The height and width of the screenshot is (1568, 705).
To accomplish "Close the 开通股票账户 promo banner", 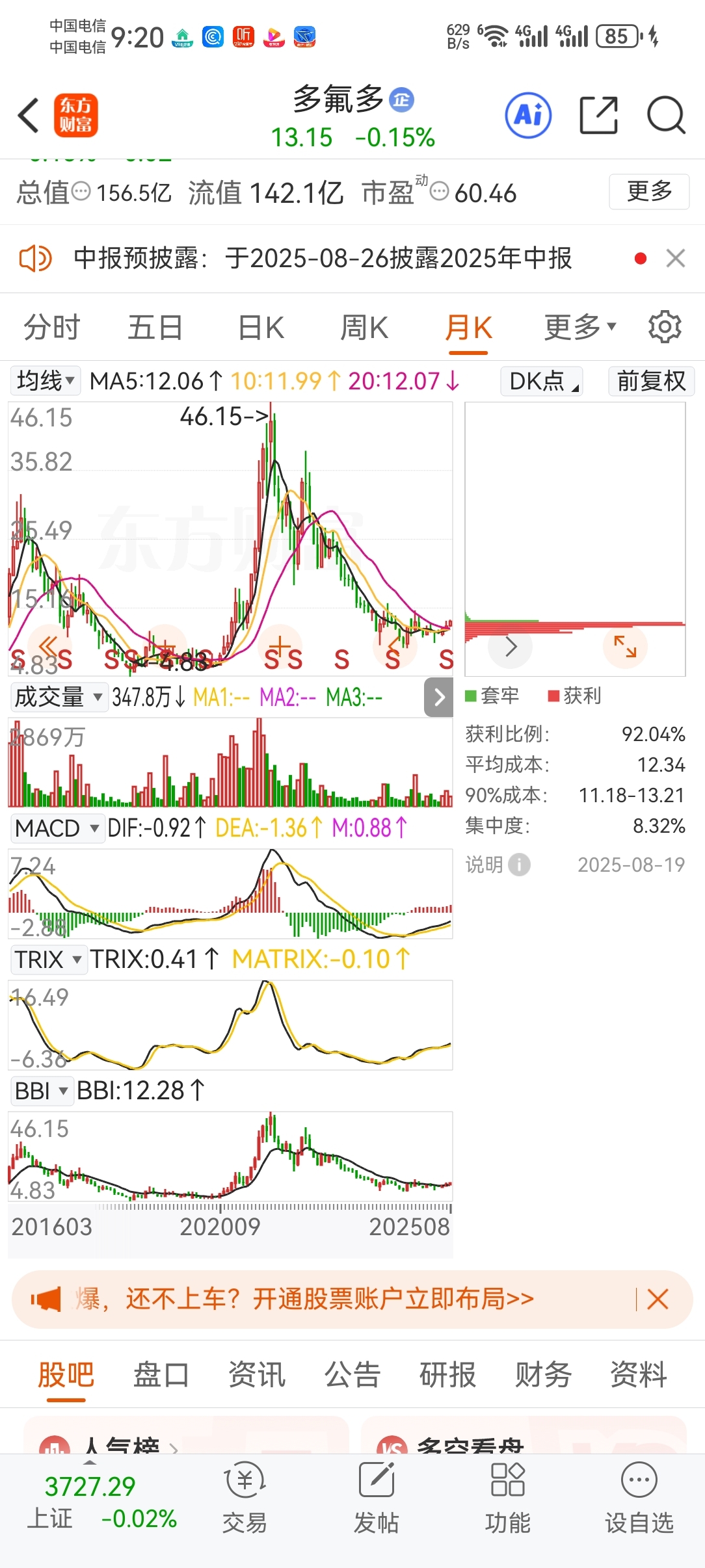I will point(658,1300).
